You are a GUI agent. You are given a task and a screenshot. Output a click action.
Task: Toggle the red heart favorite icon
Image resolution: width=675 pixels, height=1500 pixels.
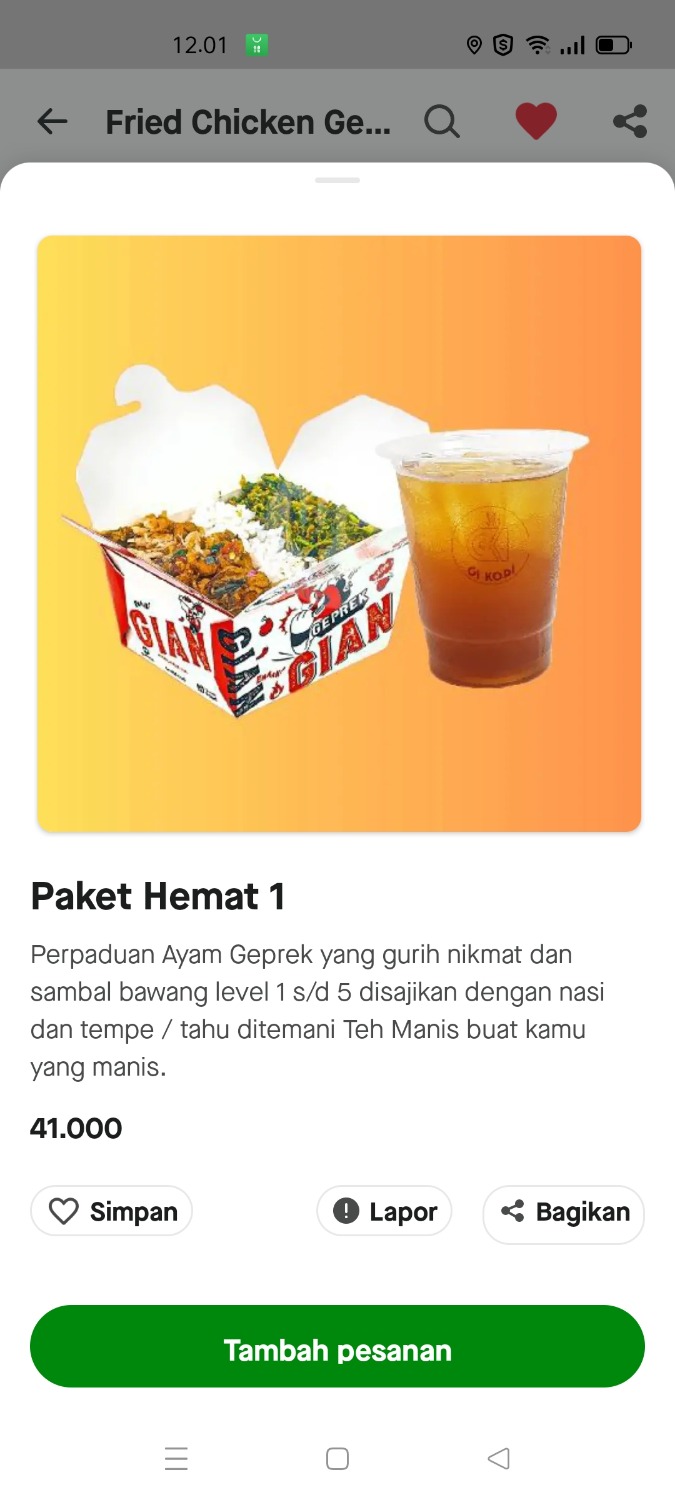click(x=536, y=122)
